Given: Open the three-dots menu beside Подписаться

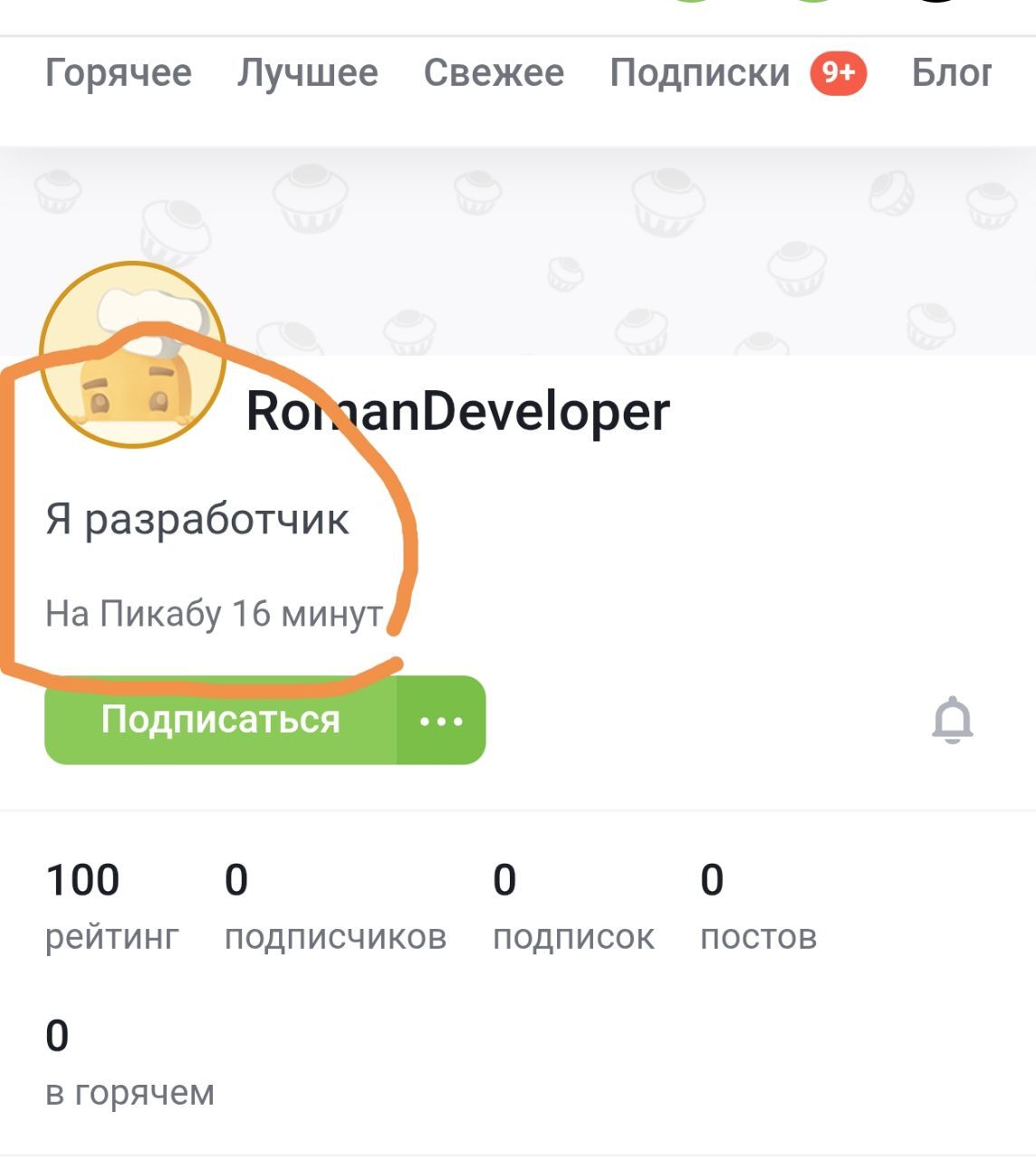Looking at the screenshot, I should point(441,721).
